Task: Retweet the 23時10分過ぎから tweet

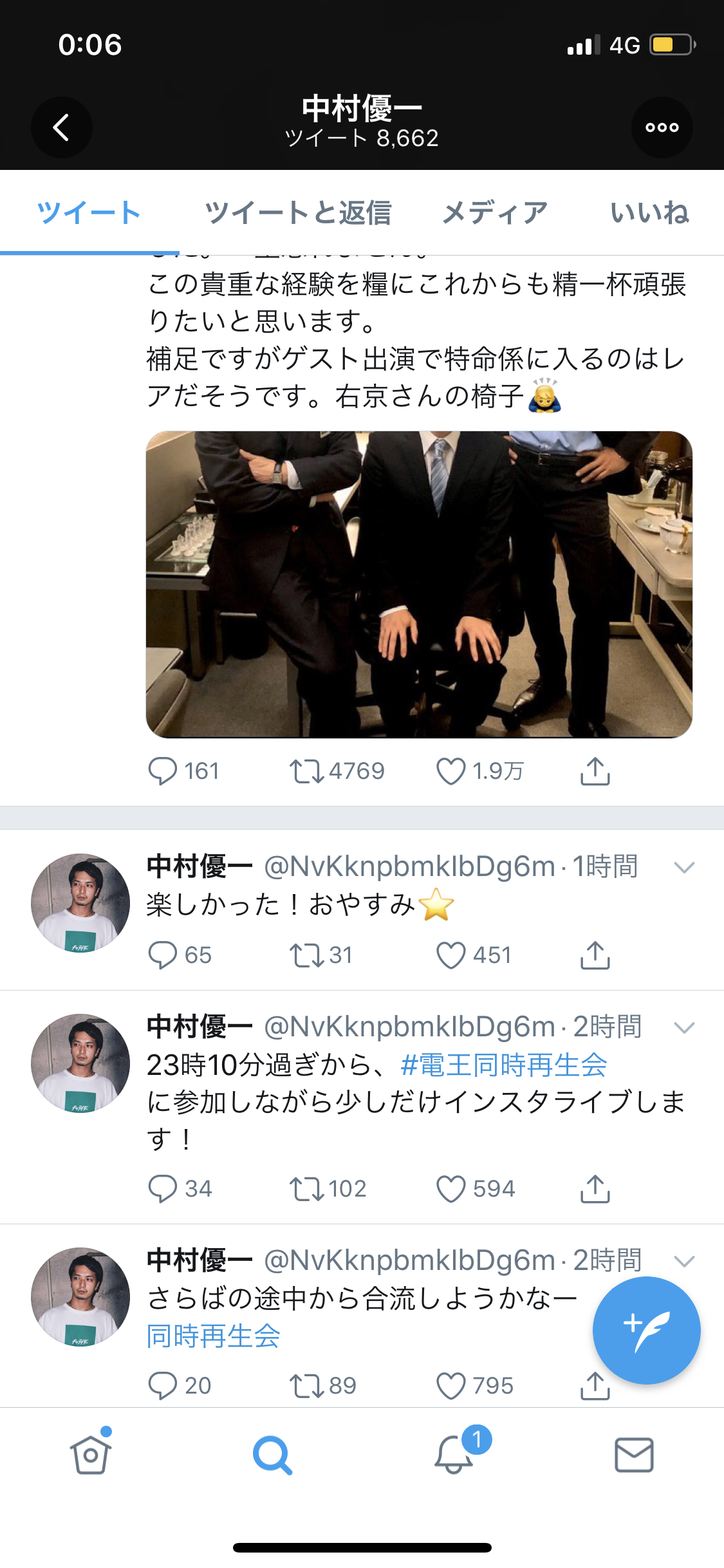Action: pos(307,1189)
